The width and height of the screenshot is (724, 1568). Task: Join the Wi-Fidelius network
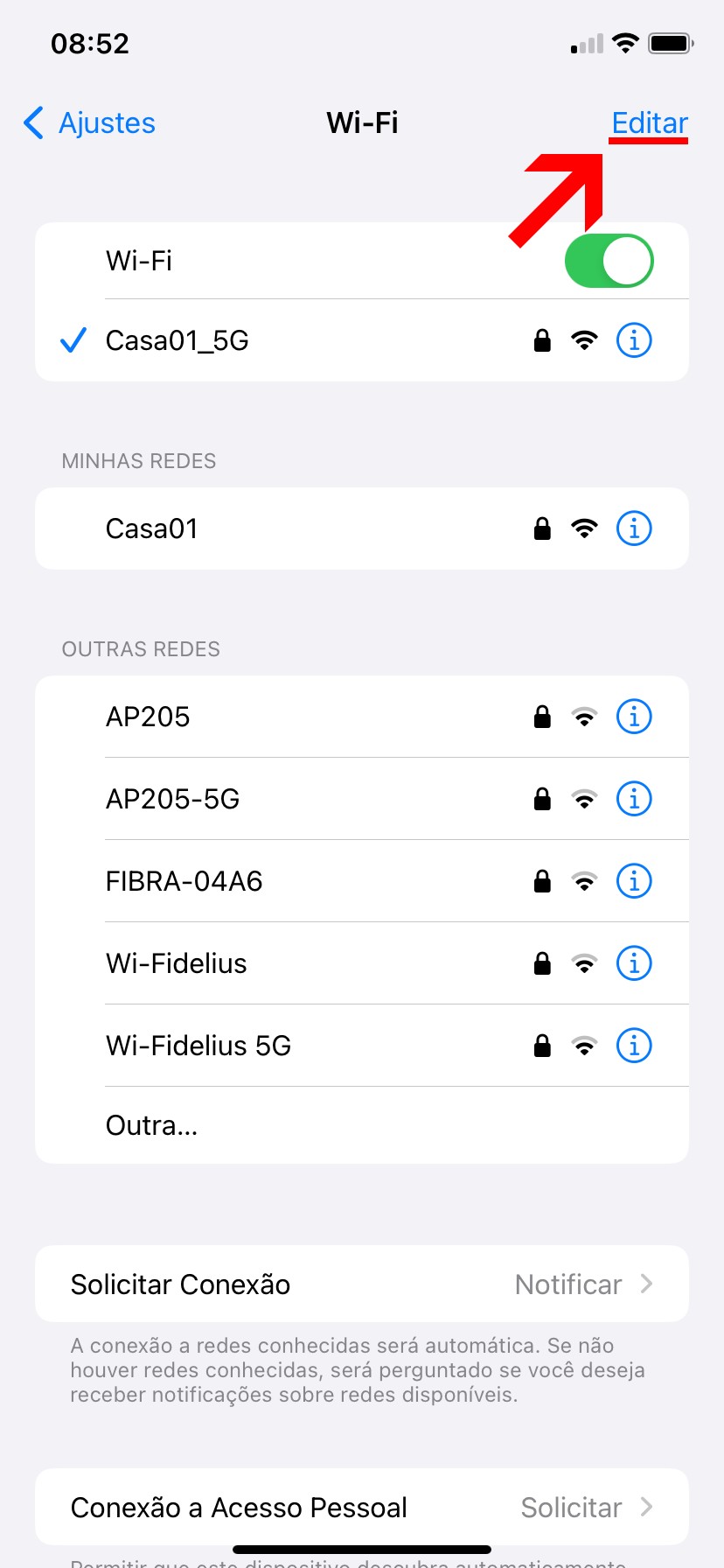click(262, 963)
